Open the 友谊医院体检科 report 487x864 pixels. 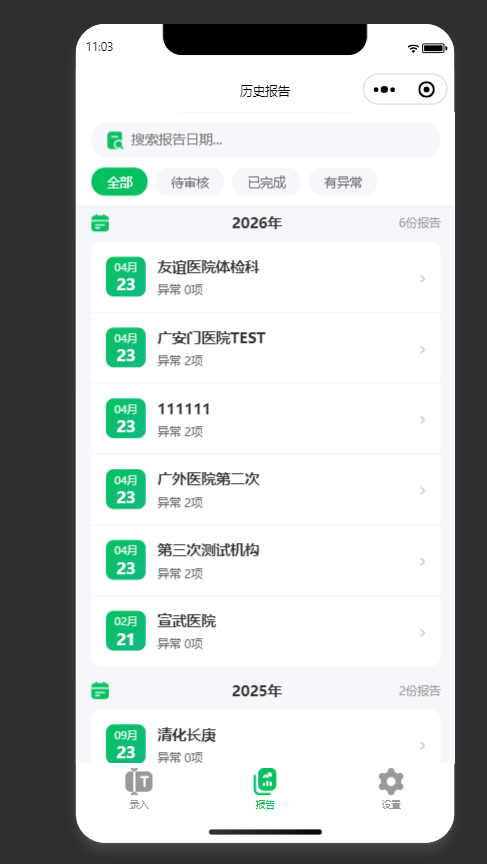click(x=266, y=277)
